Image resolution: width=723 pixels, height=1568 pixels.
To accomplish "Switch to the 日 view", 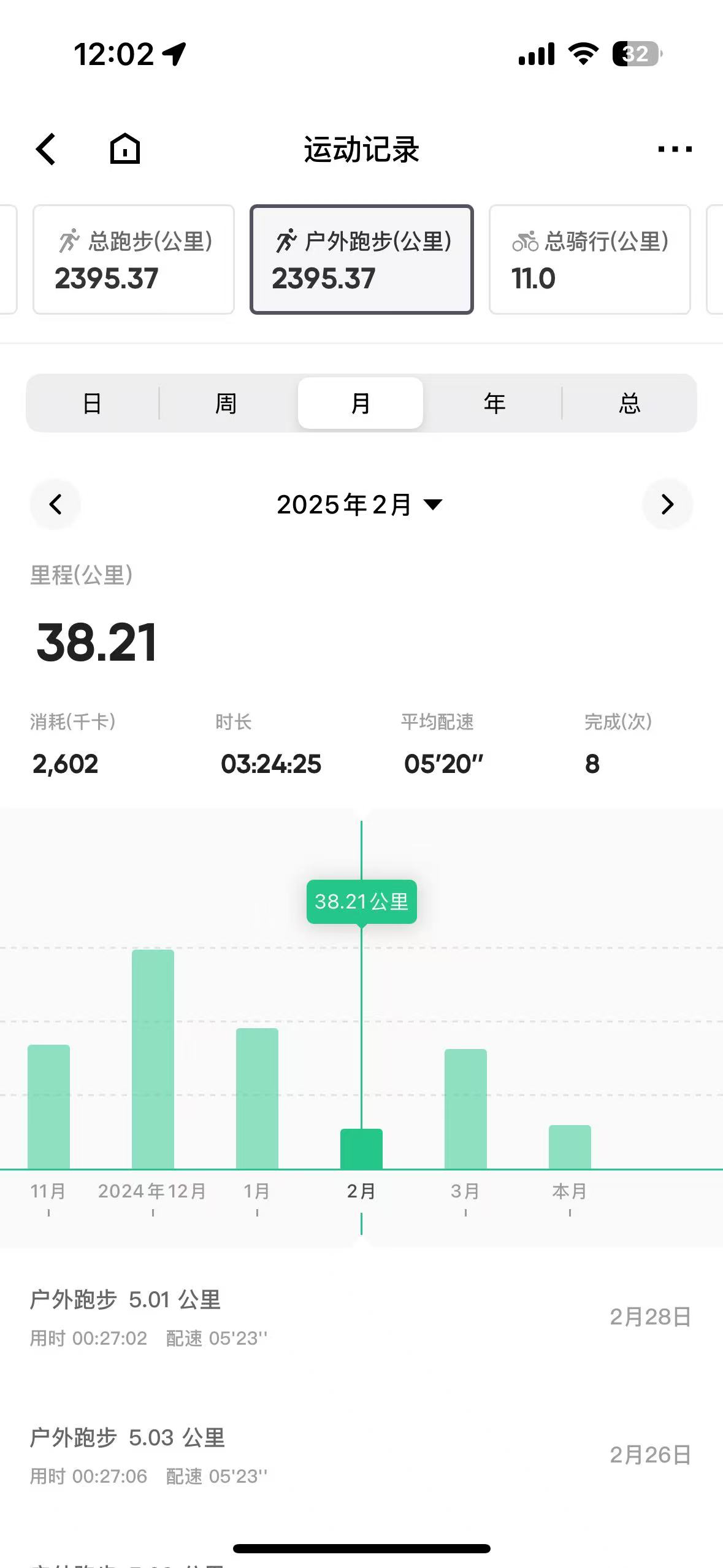I will coord(92,403).
